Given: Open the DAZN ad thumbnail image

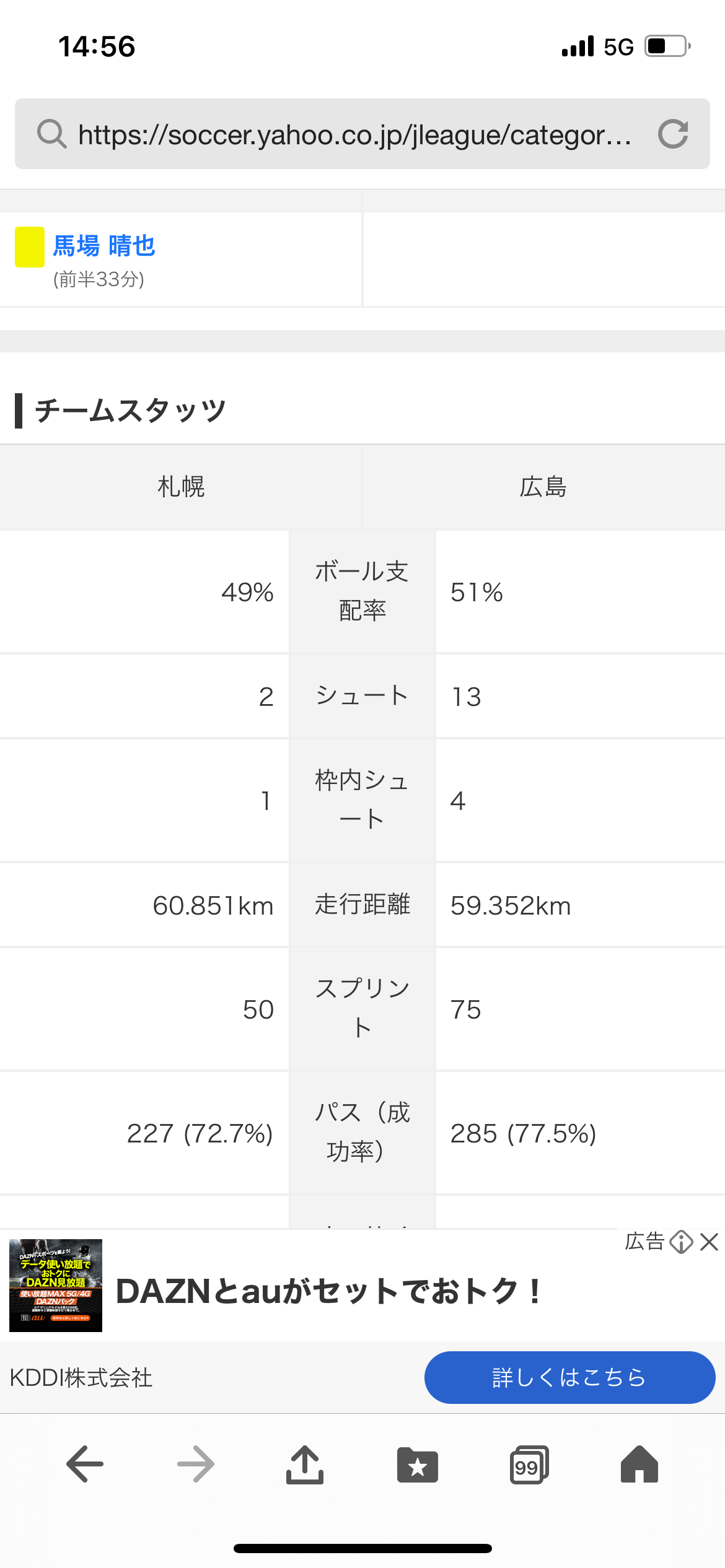Looking at the screenshot, I should [x=56, y=1285].
